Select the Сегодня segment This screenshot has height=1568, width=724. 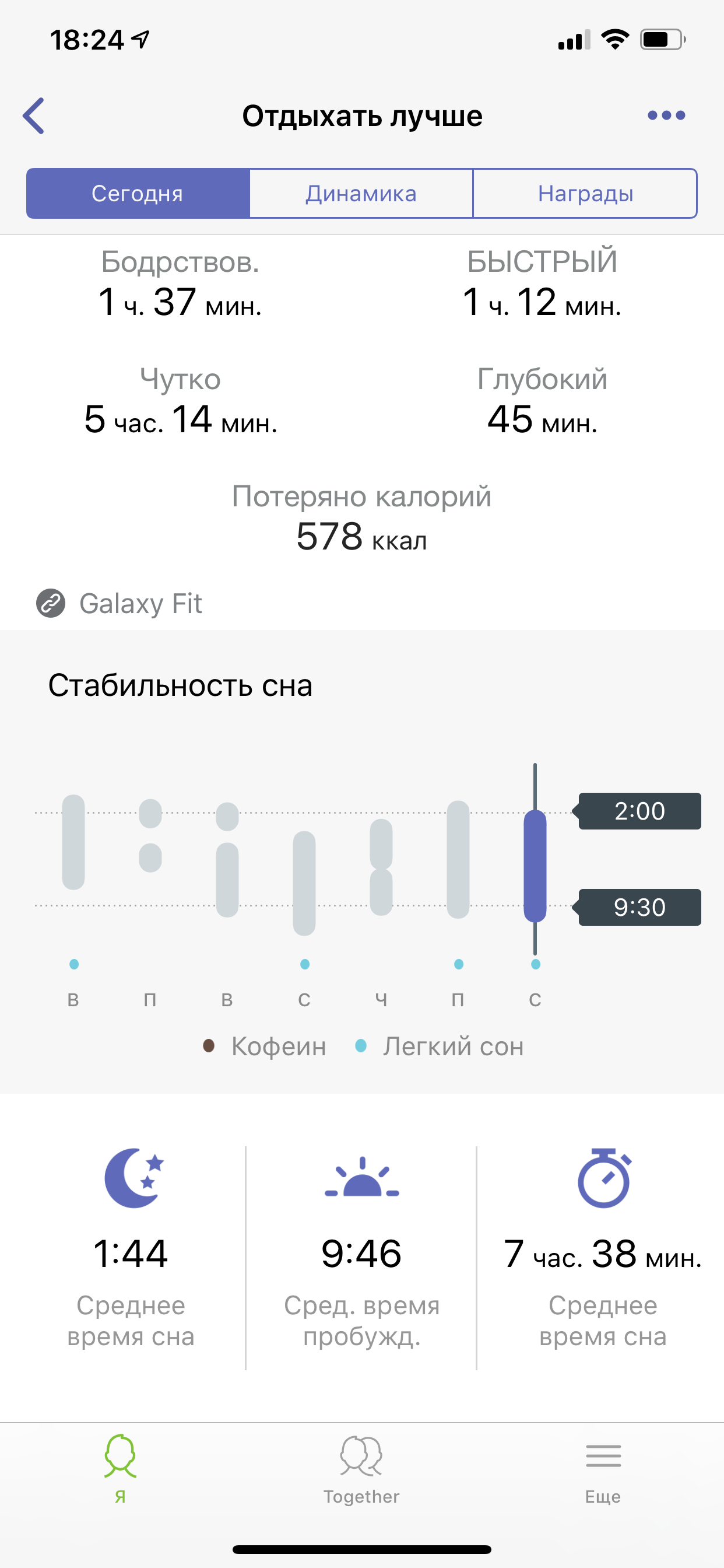(138, 194)
